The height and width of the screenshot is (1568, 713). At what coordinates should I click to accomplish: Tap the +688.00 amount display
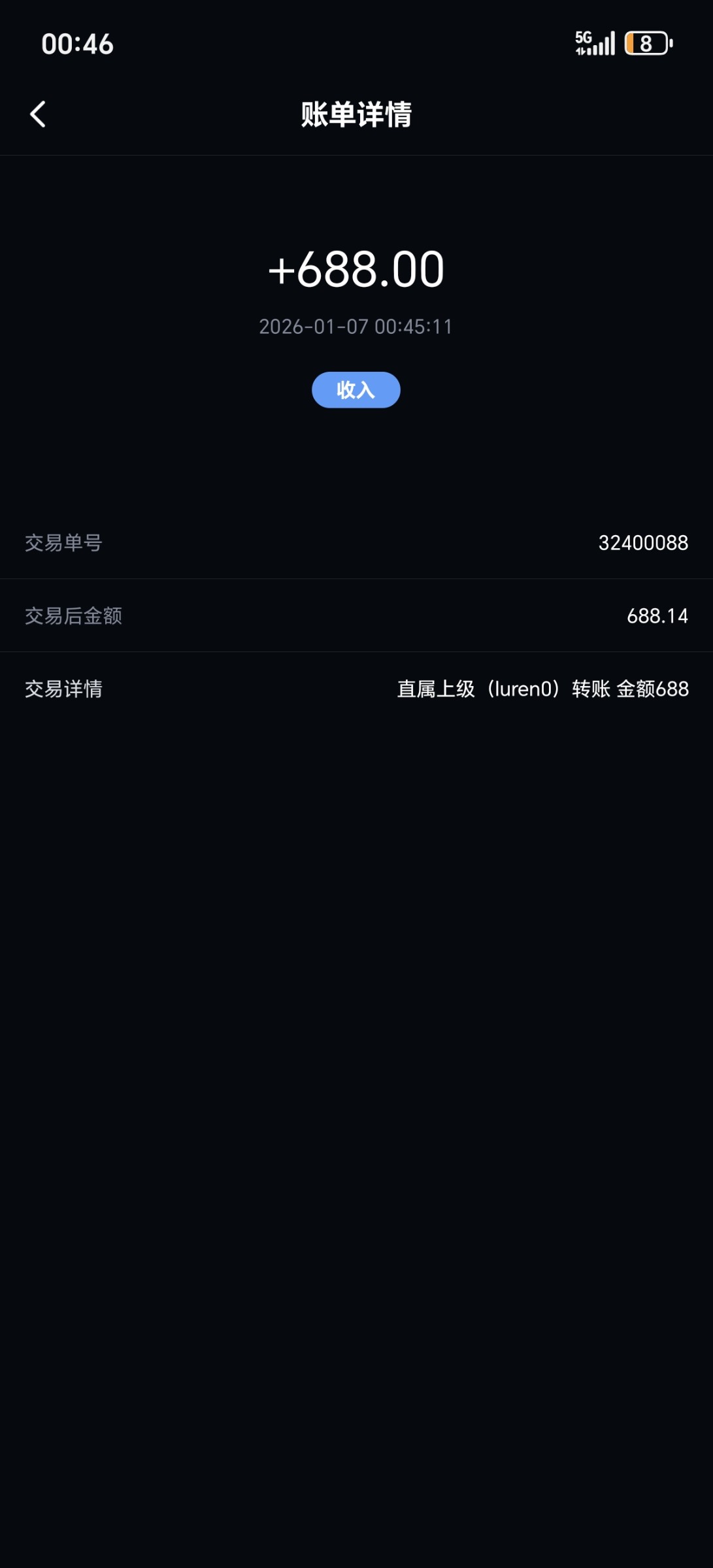click(x=356, y=270)
